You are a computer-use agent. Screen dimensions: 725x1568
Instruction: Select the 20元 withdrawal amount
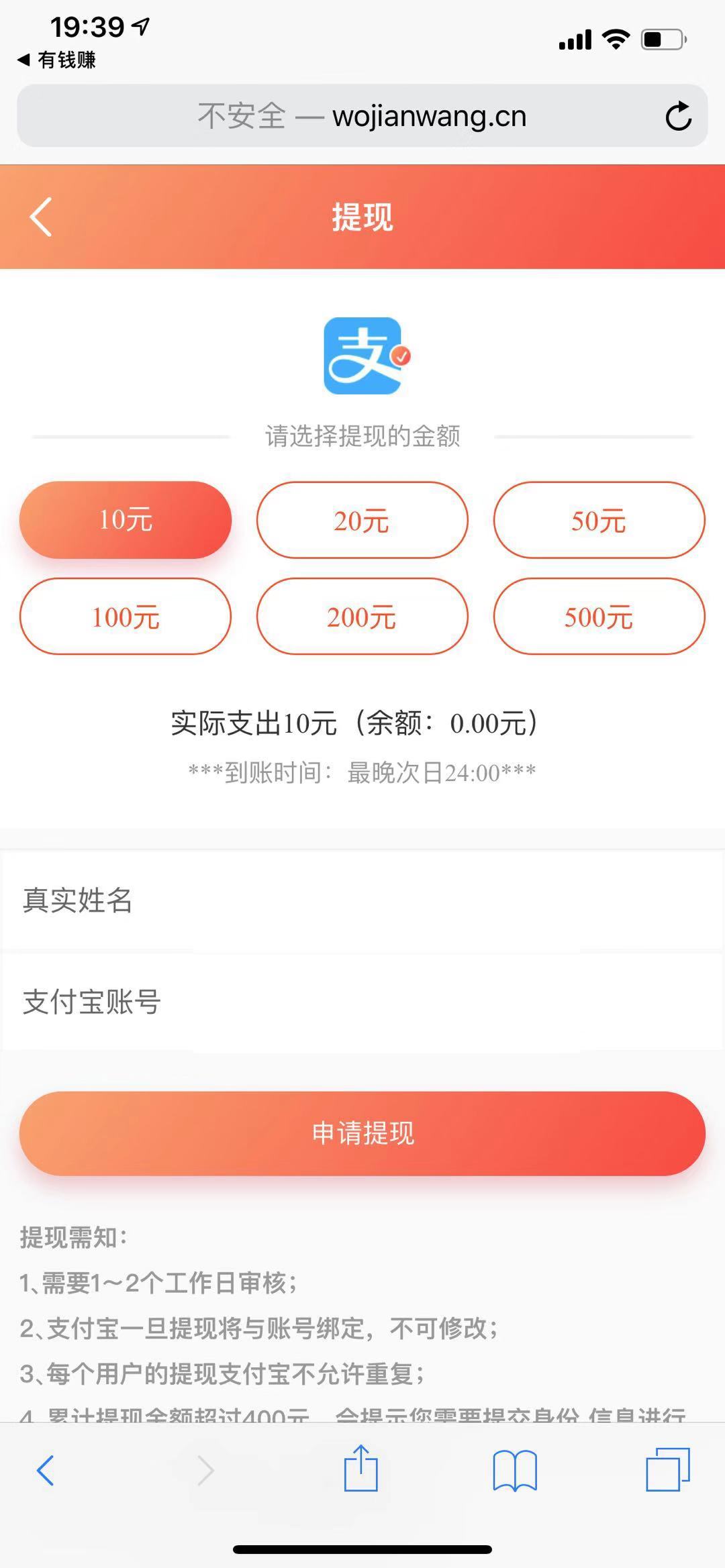(362, 520)
